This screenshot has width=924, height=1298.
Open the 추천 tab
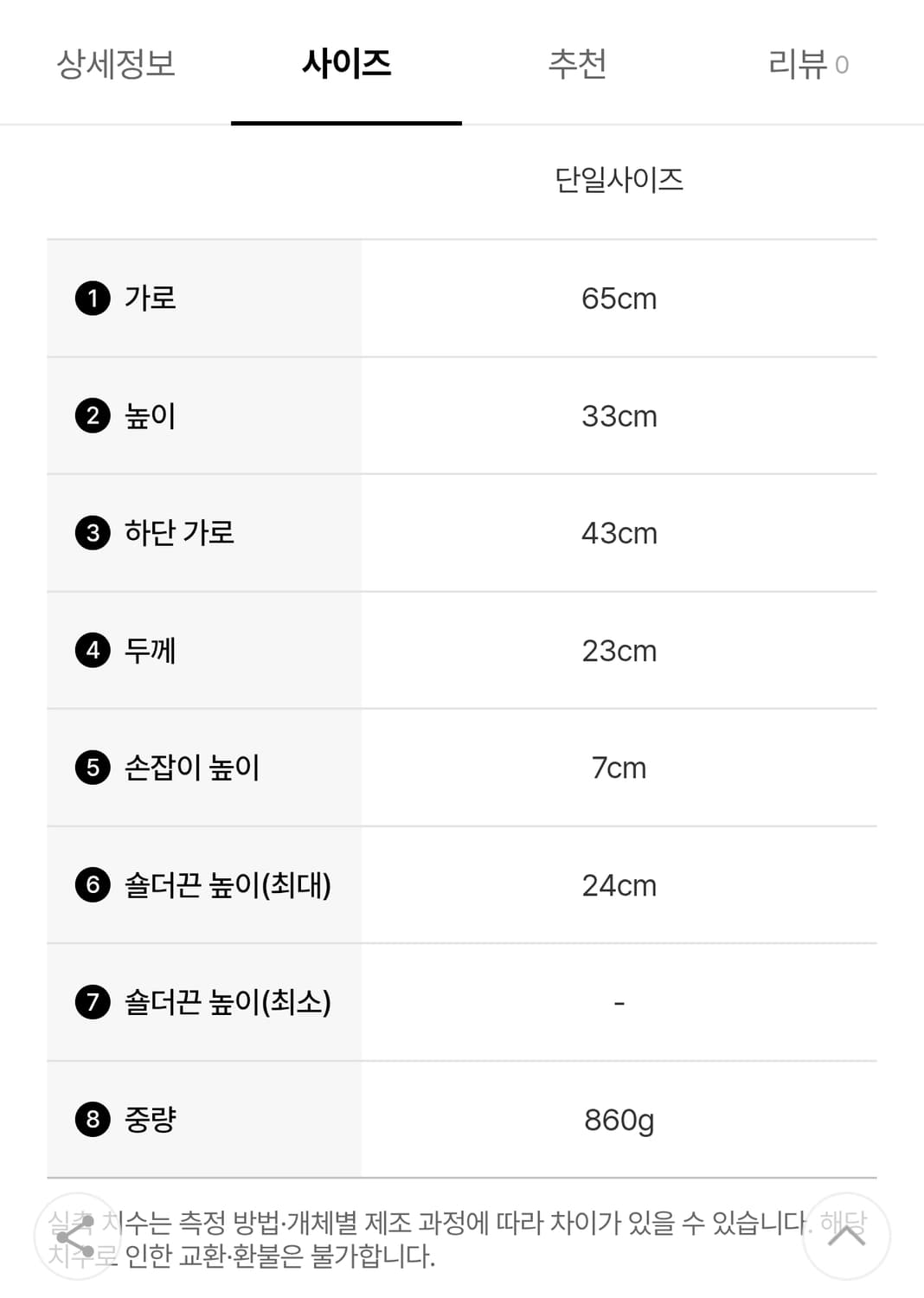click(578, 63)
